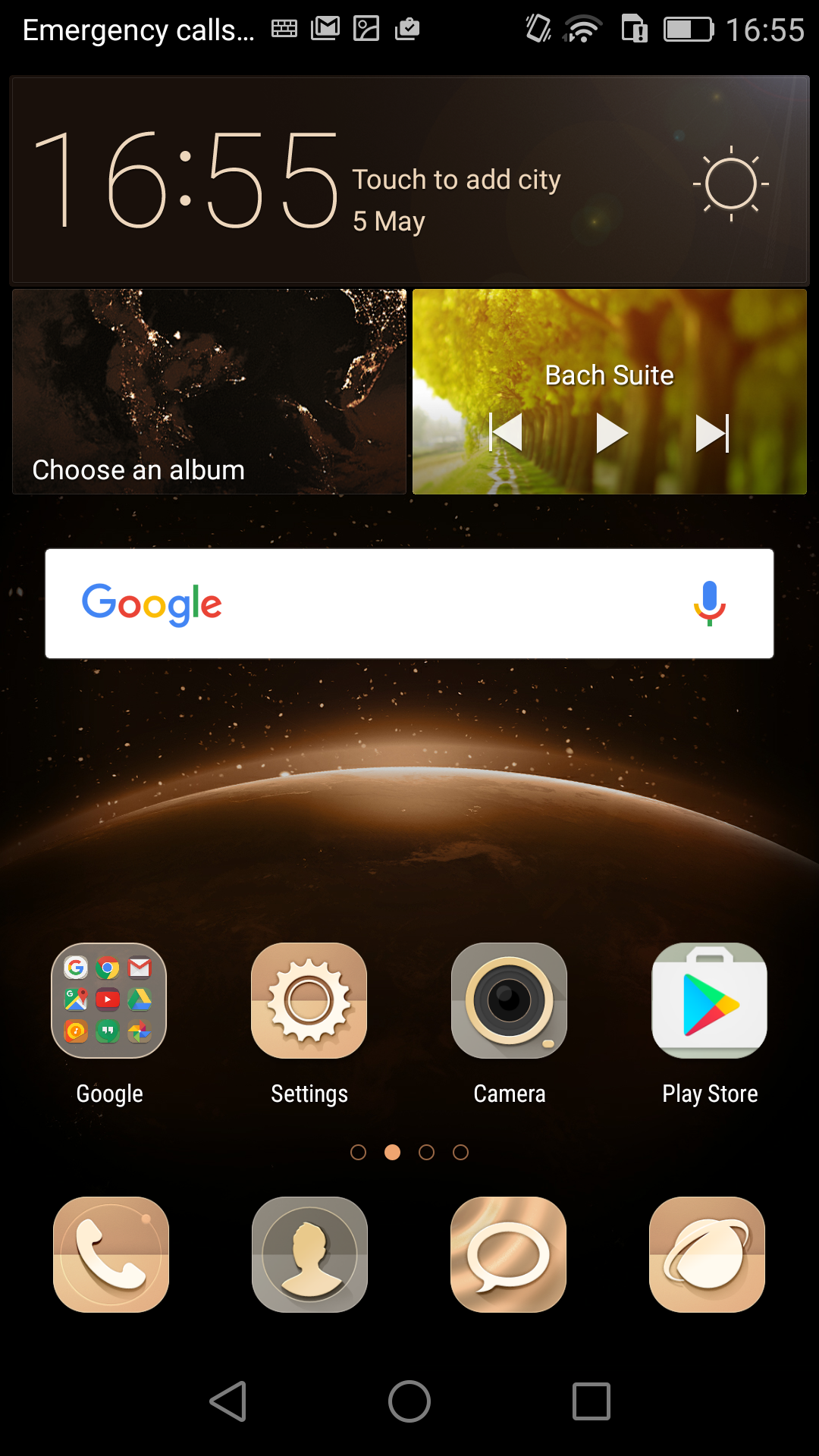The width and height of the screenshot is (819, 1456).
Task: Jump to the first home screen page dot
Action: click(x=359, y=1153)
